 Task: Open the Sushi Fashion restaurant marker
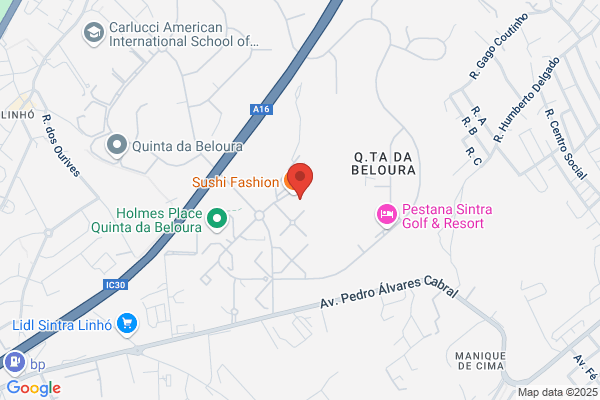pos(289,183)
